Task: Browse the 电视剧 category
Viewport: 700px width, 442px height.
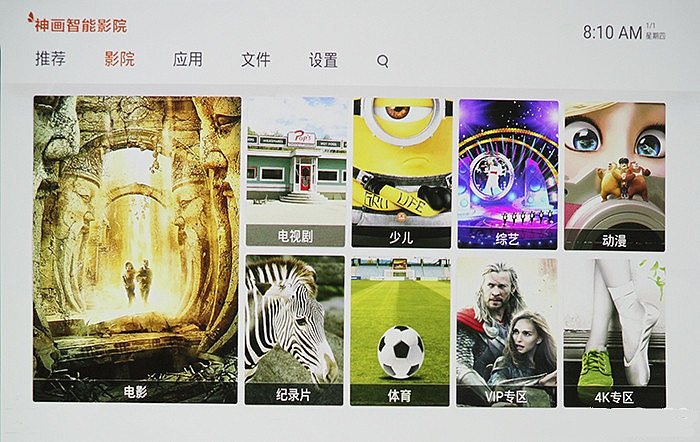Action: [x=295, y=172]
